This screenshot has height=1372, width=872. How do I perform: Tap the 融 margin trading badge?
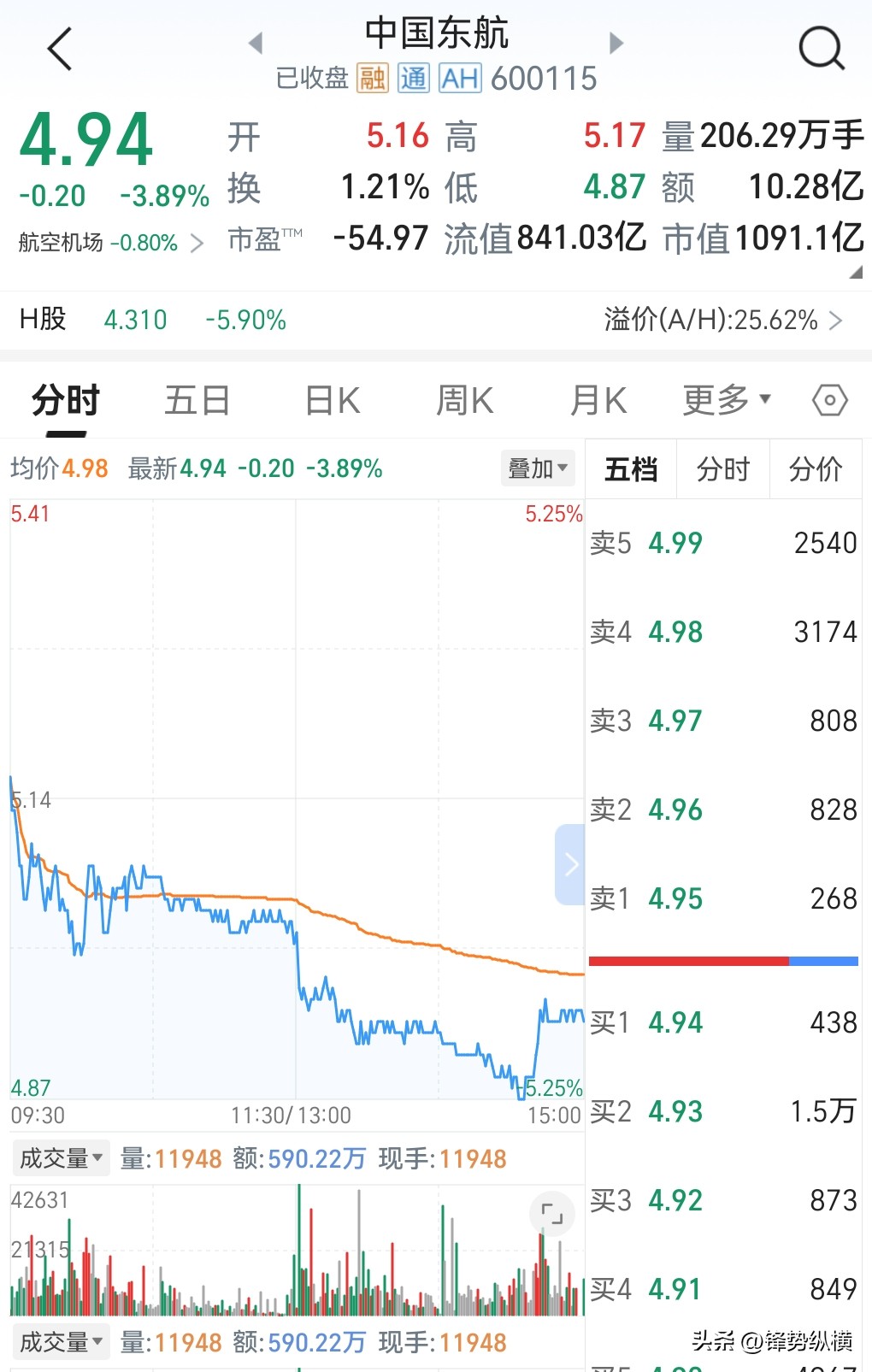click(x=374, y=78)
